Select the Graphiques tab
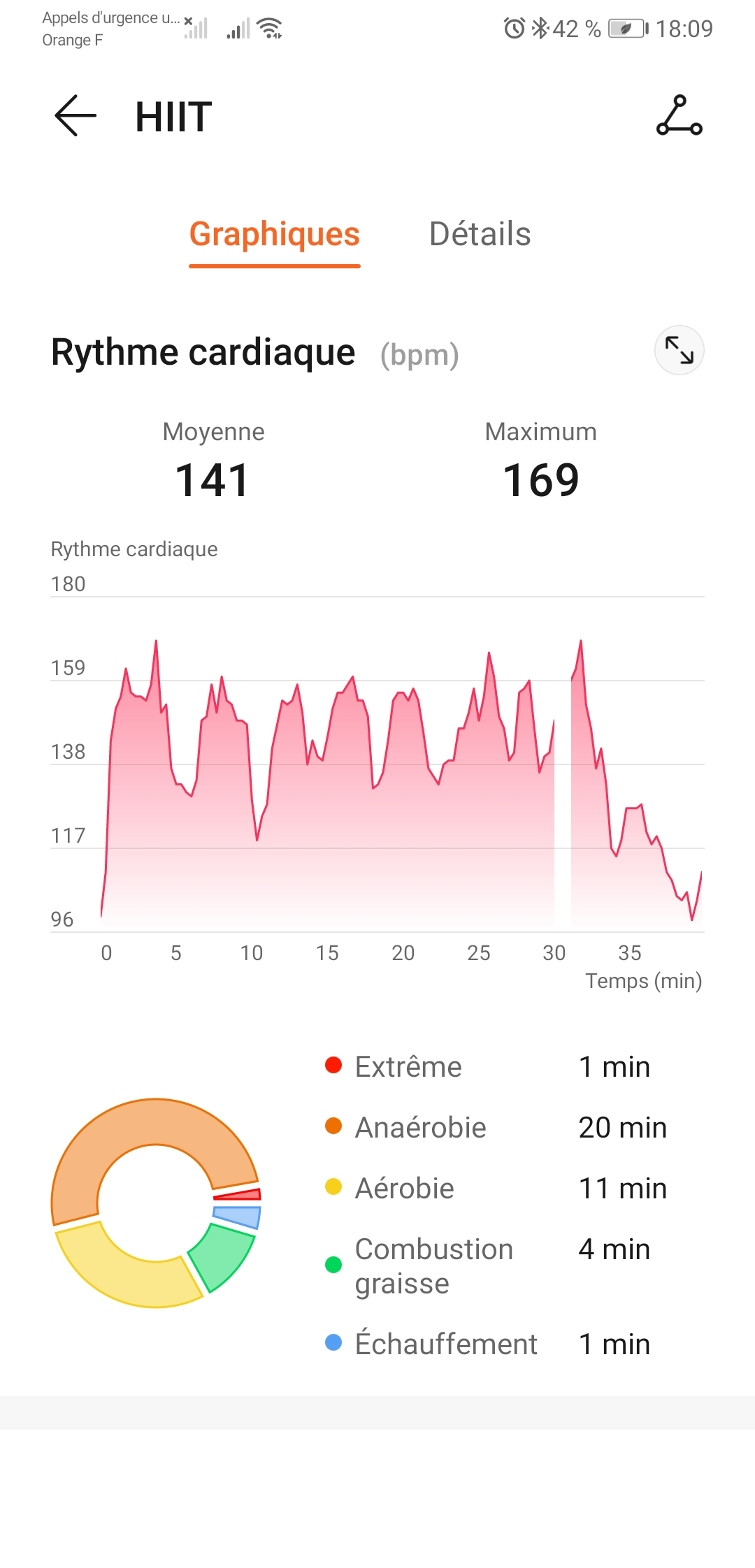755x1568 pixels. (274, 234)
